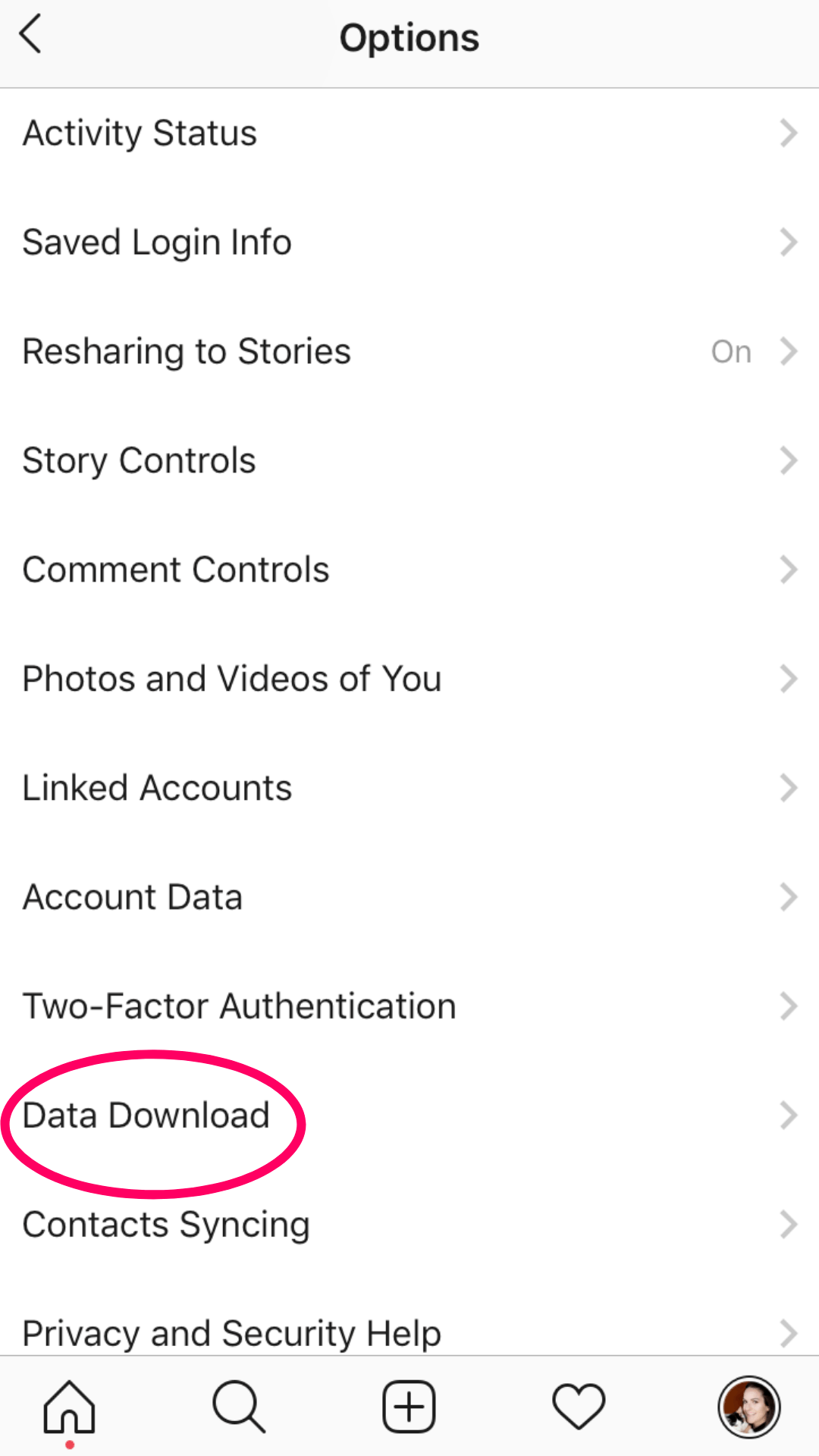Open Two-Factor Authentication settings
Screen dimensions: 819x1456
(x=409, y=1007)
